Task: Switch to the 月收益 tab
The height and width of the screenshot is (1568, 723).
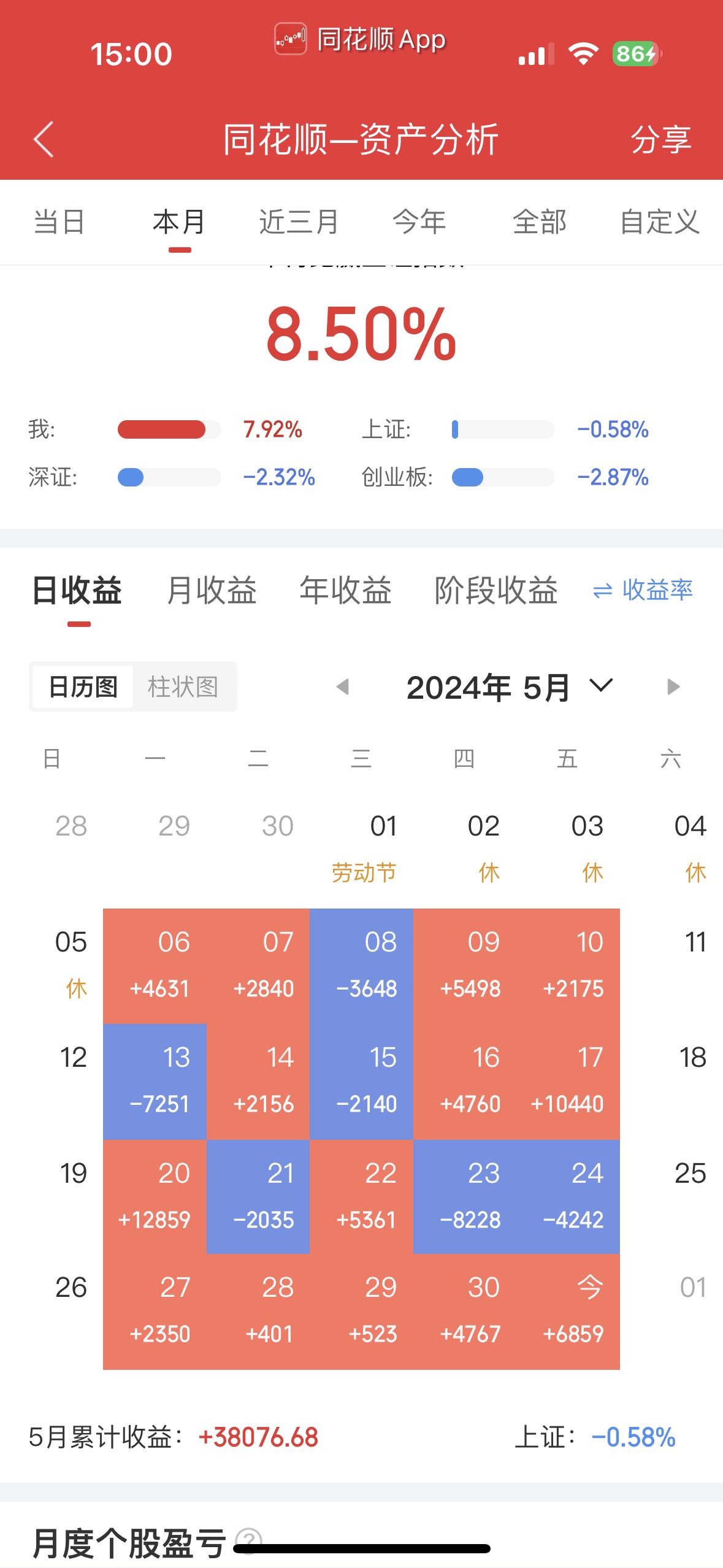Action: pos(212,590)
